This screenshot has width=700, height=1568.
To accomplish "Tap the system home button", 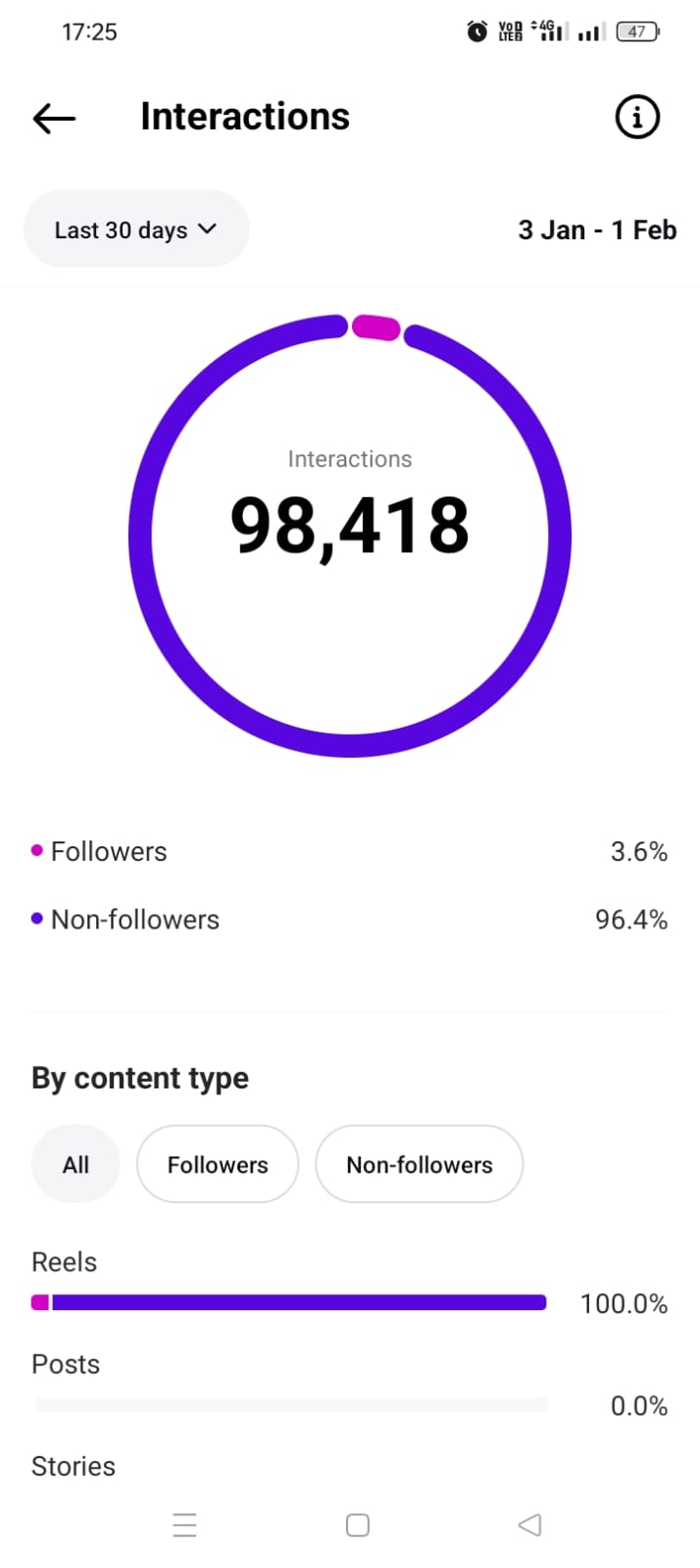I will [x=358, y=1525].
